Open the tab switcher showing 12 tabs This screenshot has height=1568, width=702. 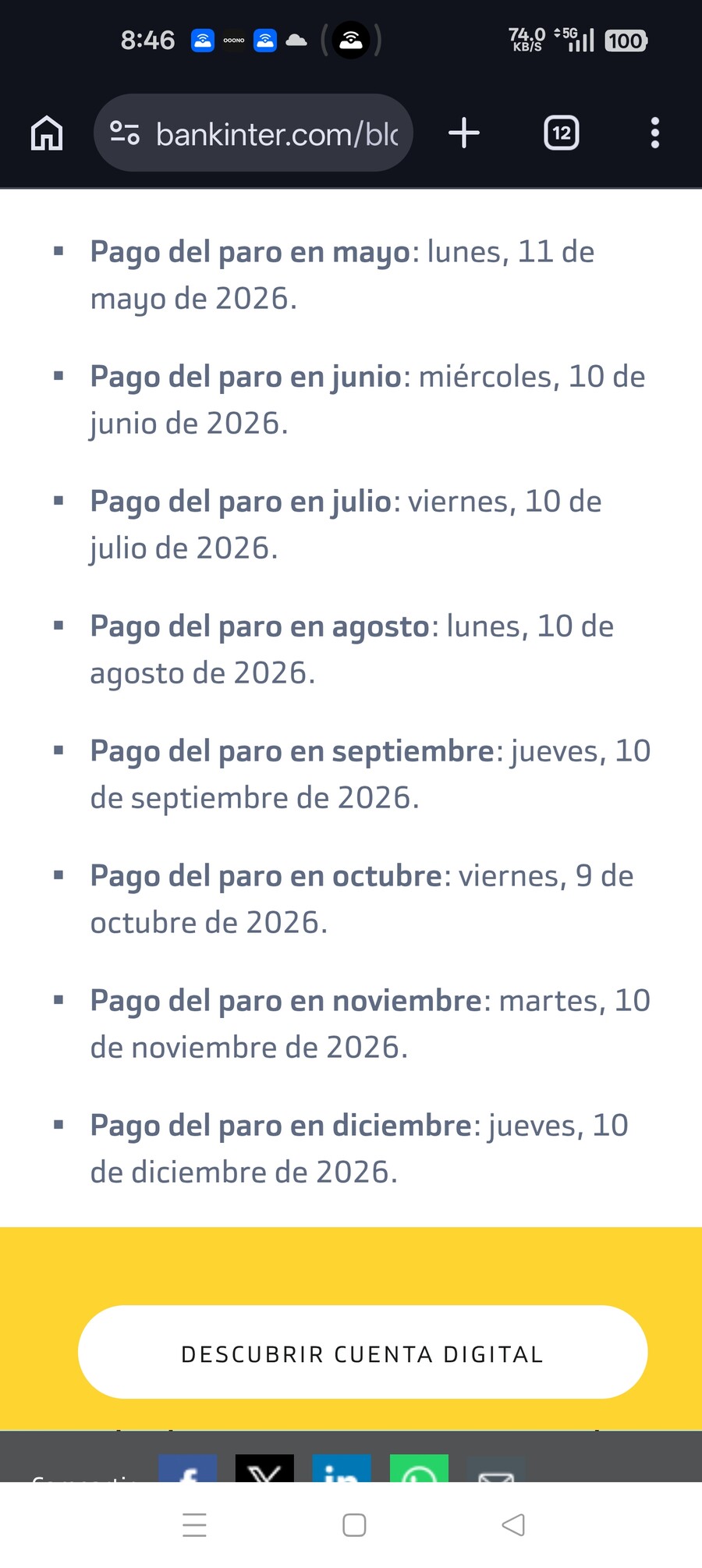[562, 133]
